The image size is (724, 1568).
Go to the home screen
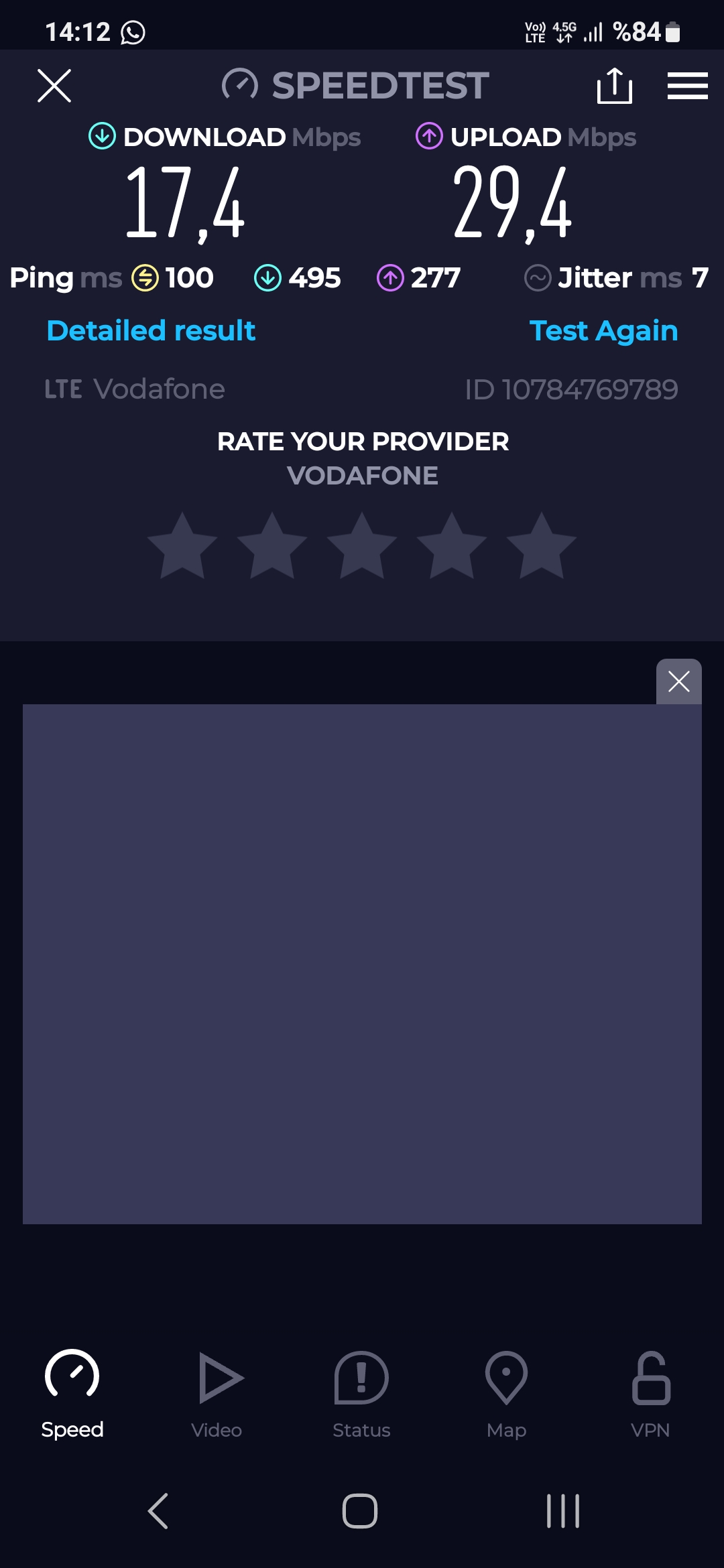tap(360, 1512)
